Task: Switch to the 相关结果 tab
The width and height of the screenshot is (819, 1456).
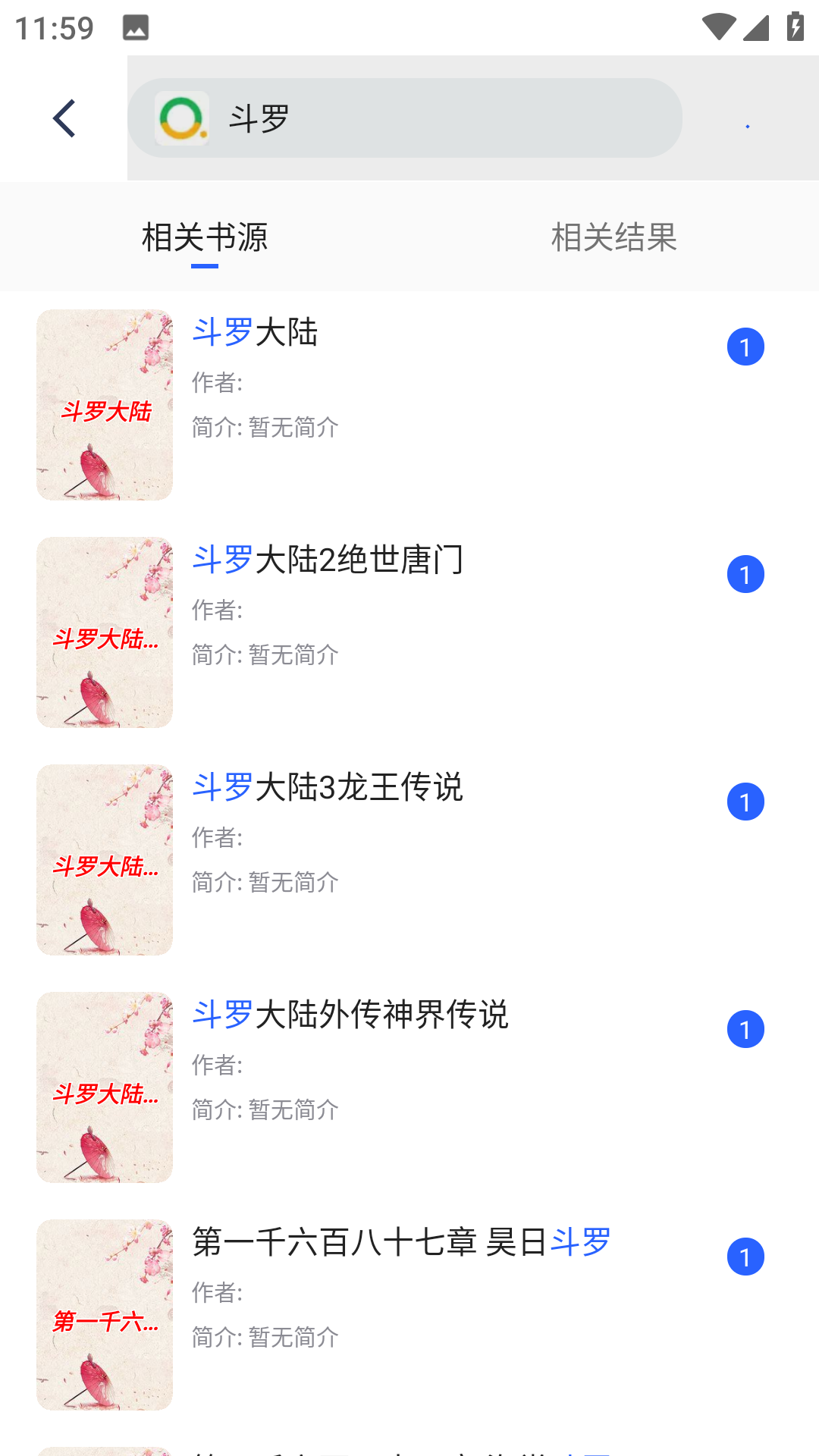Action: 614,237
